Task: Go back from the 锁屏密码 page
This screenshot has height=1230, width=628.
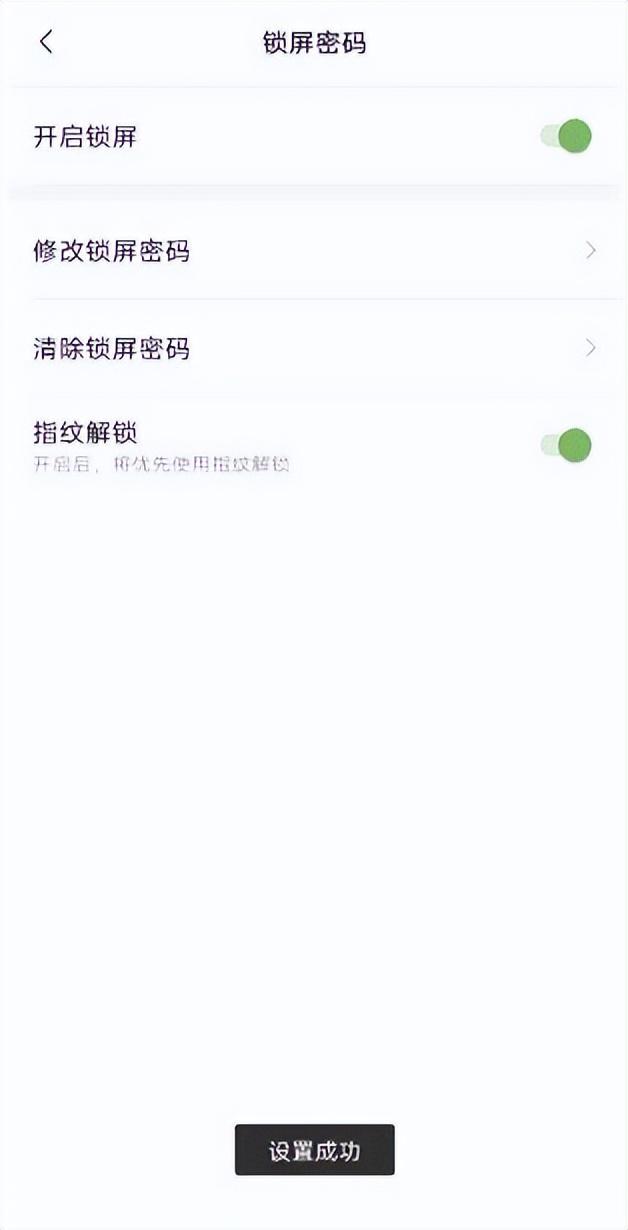Action: pyautogui.click(x=46, y=42)
